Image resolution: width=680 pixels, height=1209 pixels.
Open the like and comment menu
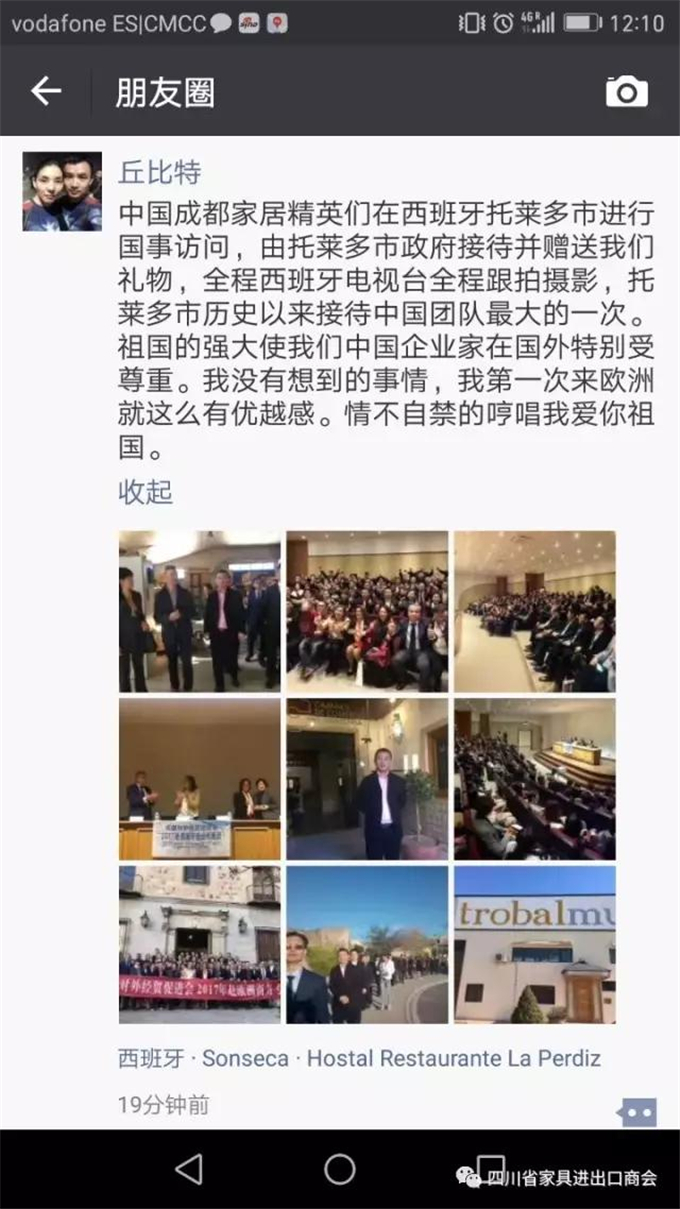point(637,1111)
